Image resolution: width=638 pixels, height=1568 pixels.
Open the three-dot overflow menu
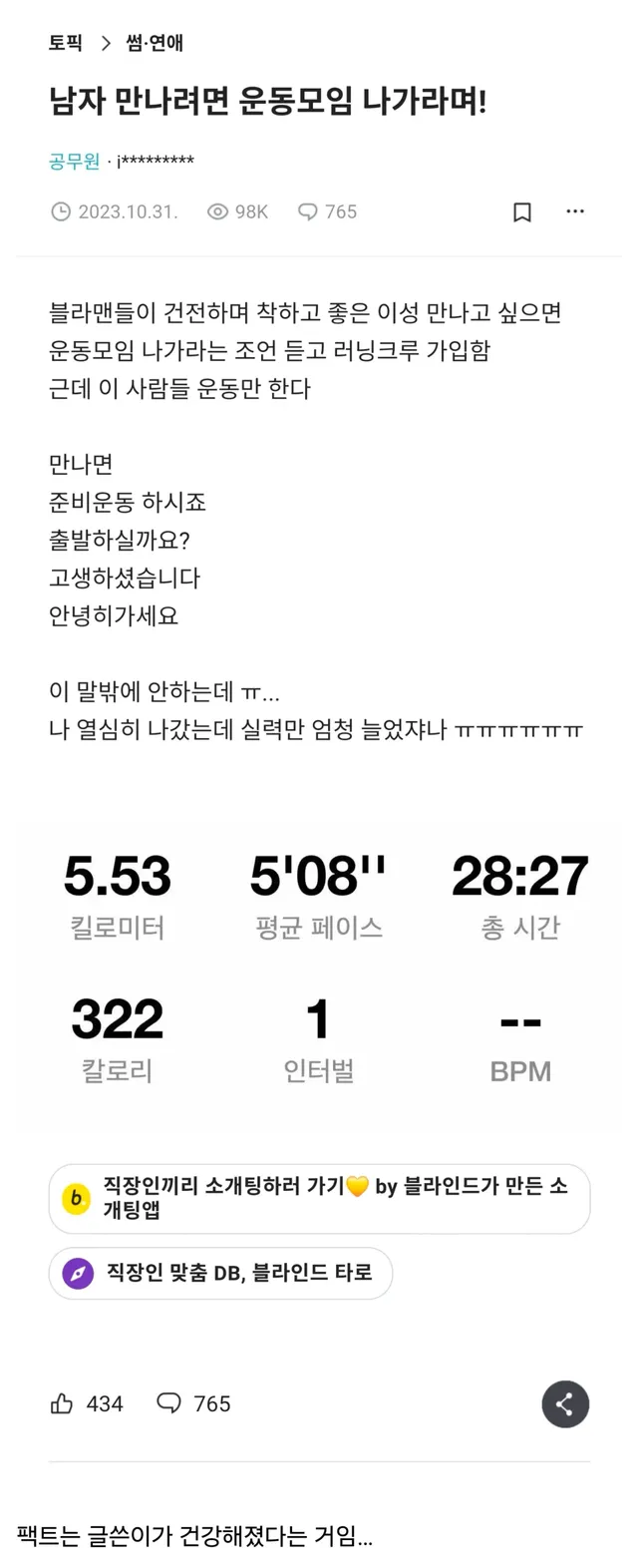pyautogui.click(x=575, y=211)
